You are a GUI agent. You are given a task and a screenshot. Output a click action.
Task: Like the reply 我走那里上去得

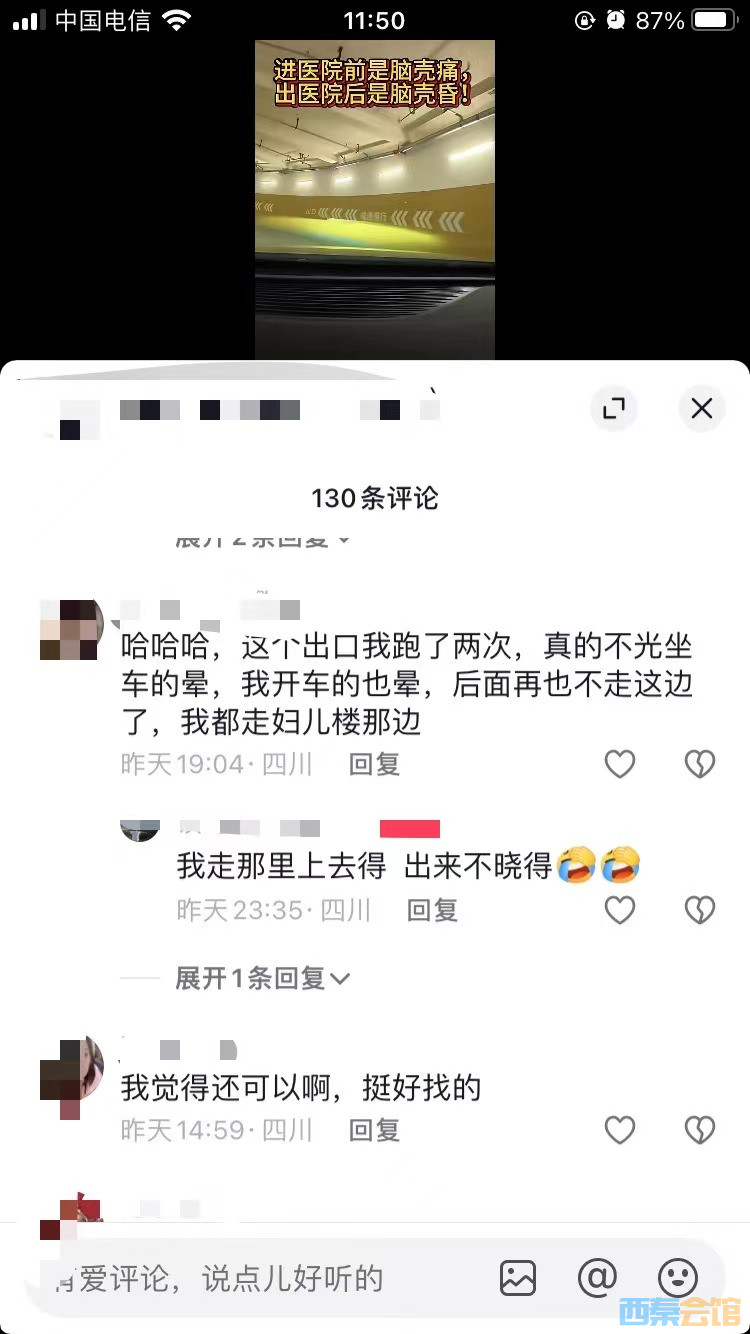click(620, 909)
